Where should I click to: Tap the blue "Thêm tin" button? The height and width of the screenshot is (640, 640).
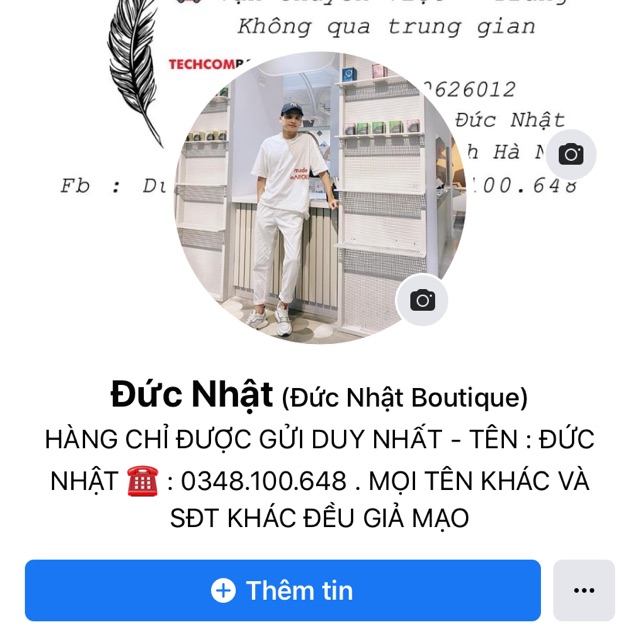pyautogui.click(x=283, y=591)
